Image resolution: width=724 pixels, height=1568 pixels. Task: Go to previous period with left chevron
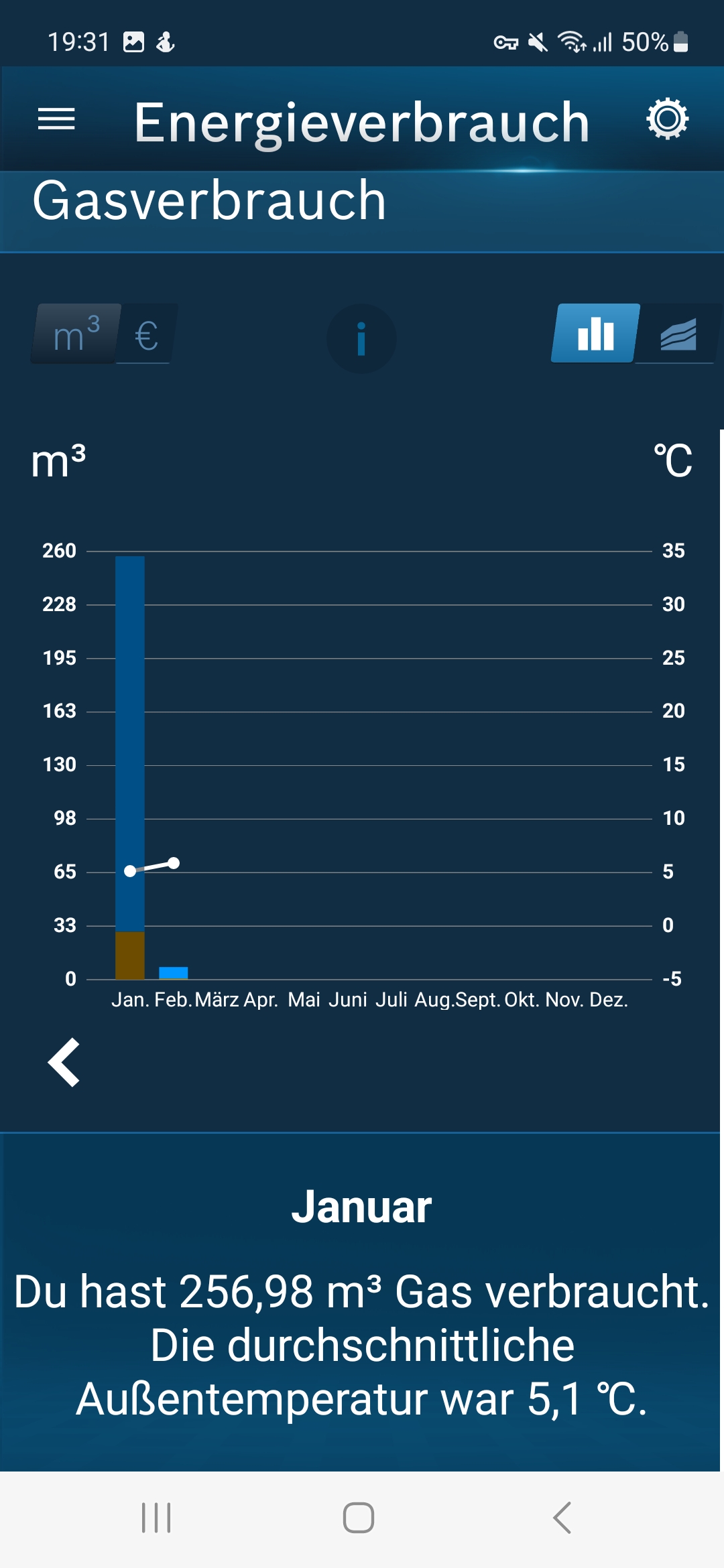pos(64,1063)
